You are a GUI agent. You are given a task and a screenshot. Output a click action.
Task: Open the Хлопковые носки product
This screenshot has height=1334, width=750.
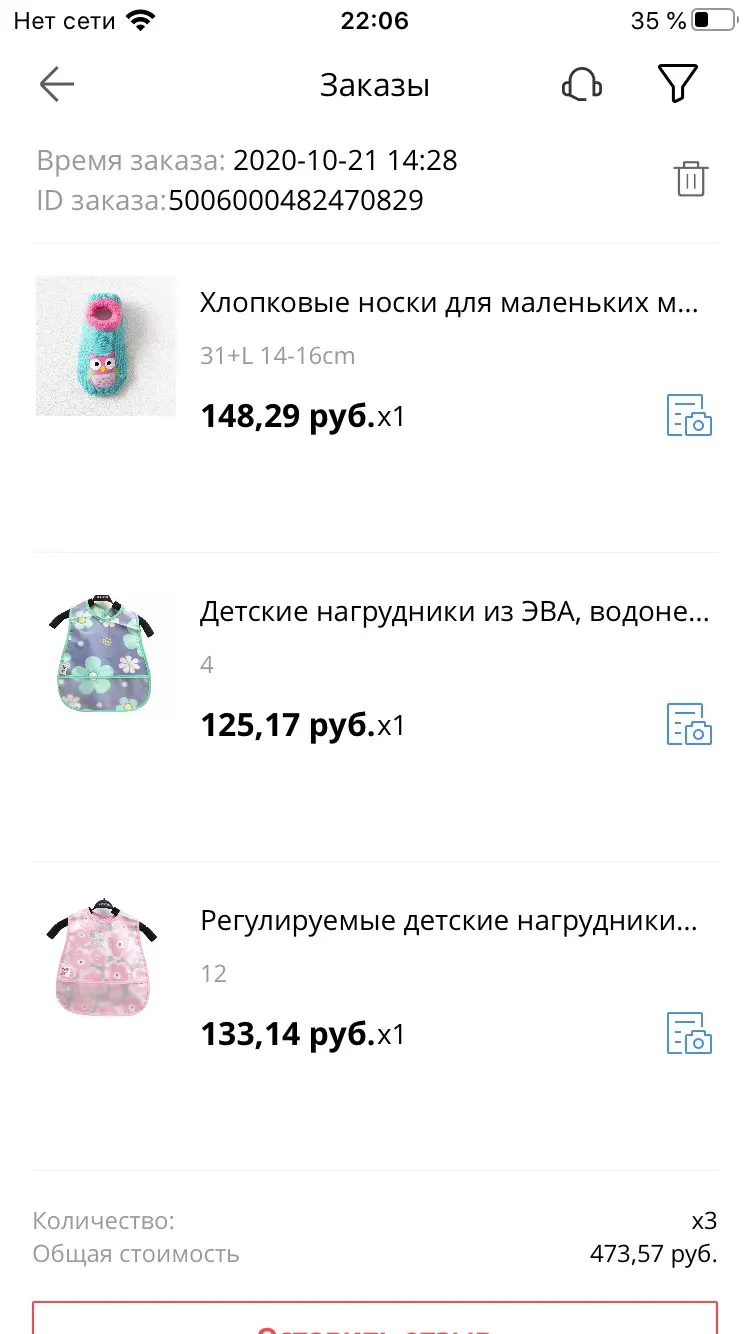pyautogui.click(x=448, y=303)
